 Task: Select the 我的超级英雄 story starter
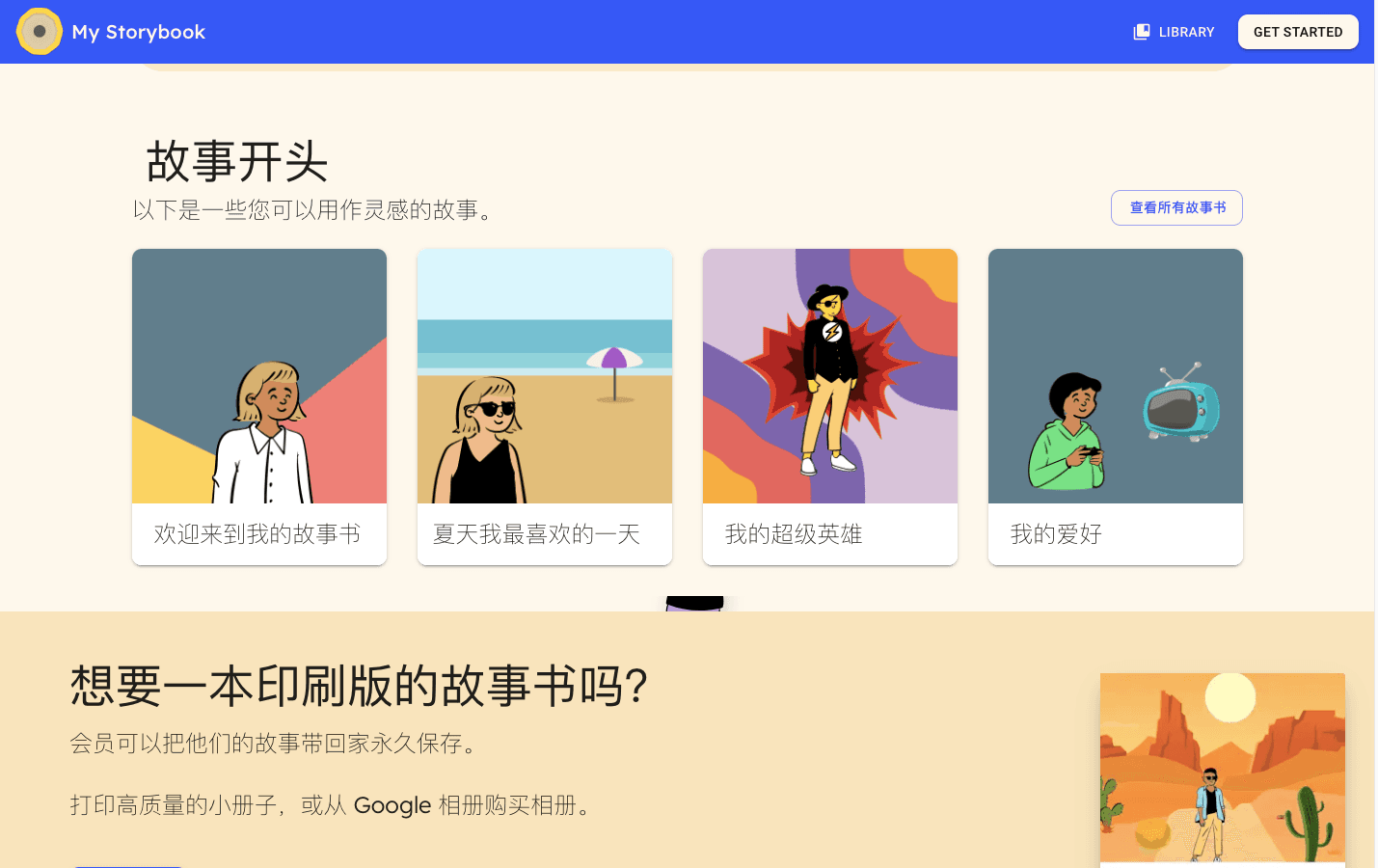pyautogui.click(x=830, y=405)
